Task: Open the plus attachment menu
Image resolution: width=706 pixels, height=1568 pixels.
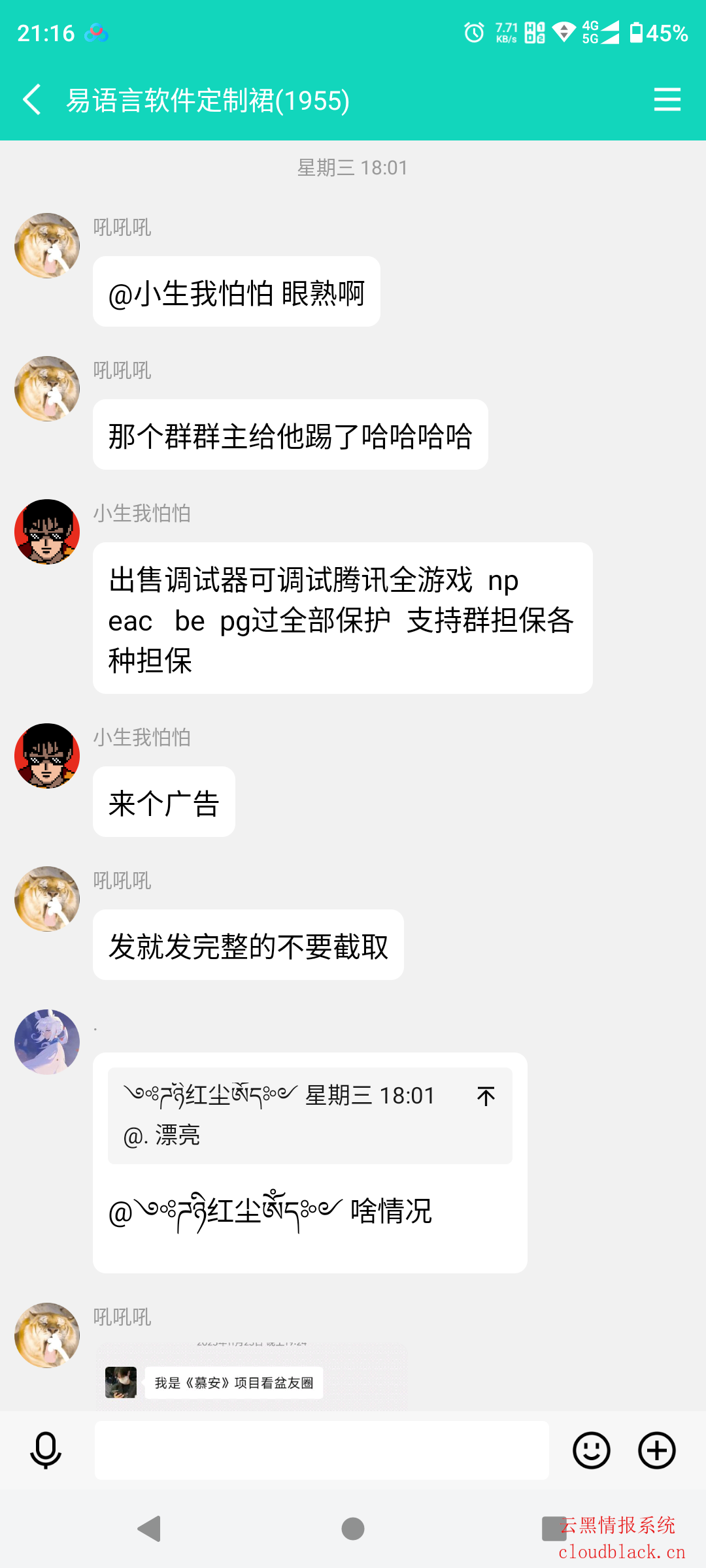Action: point(656,1450)
